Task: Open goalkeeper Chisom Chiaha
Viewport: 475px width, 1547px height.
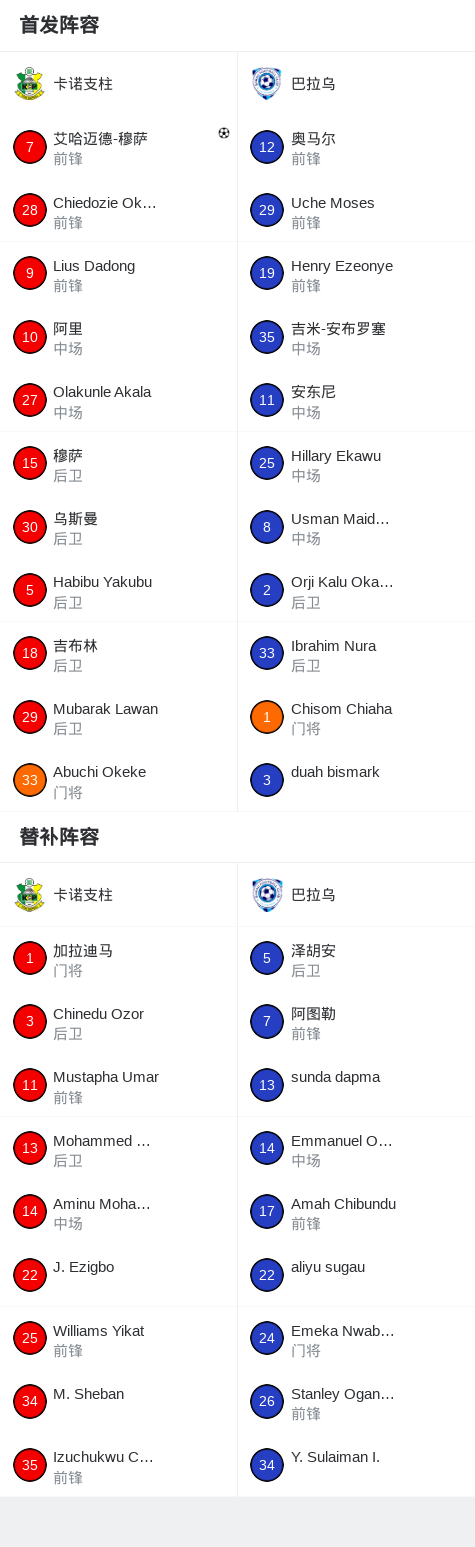Action: [x=356, y=717]
